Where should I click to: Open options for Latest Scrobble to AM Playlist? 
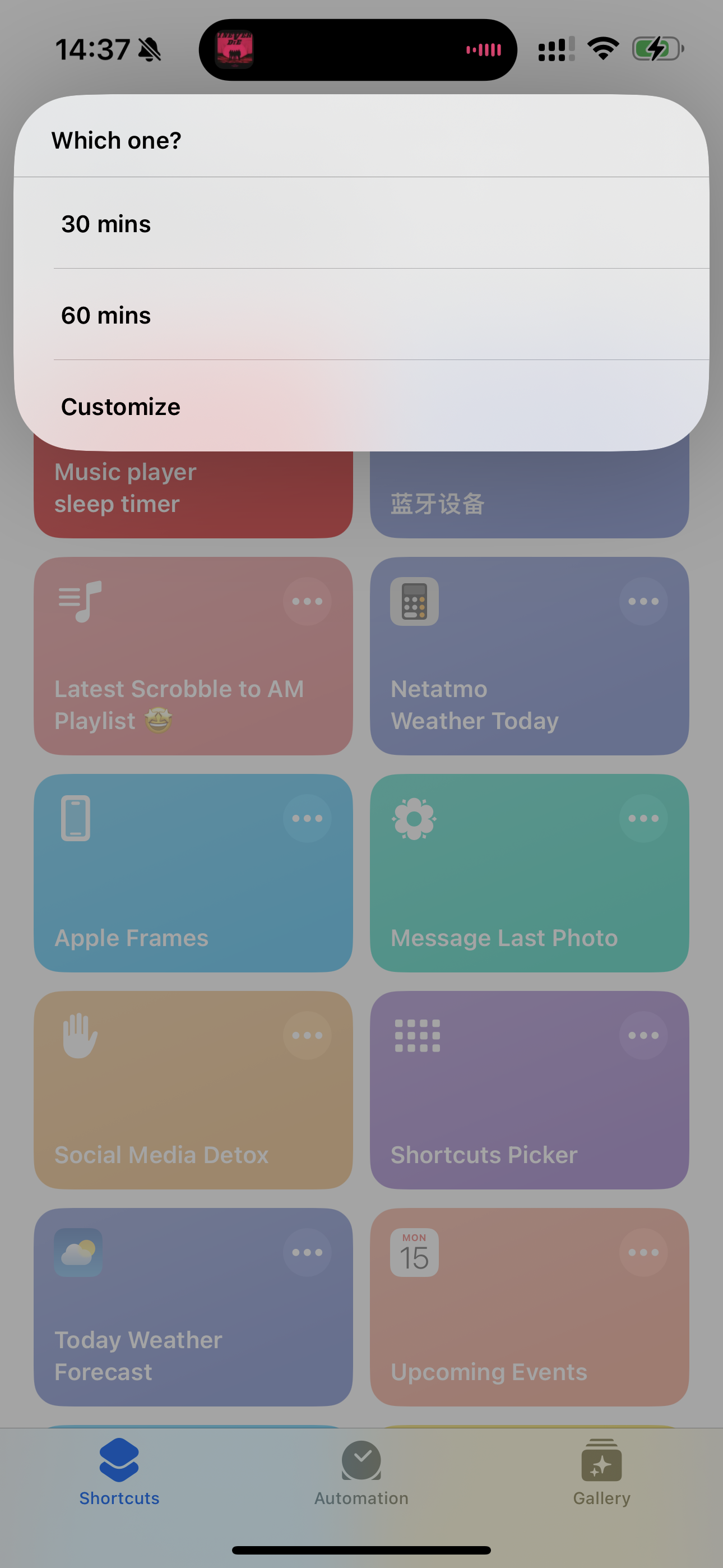(x=307, y=601)
